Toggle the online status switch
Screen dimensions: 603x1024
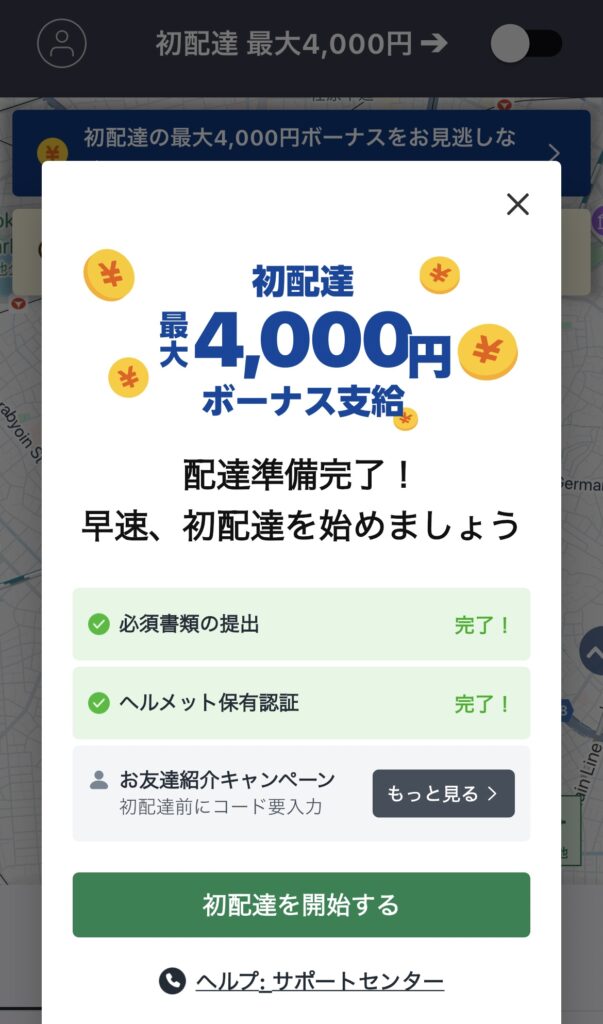click(x=526, y=44)
